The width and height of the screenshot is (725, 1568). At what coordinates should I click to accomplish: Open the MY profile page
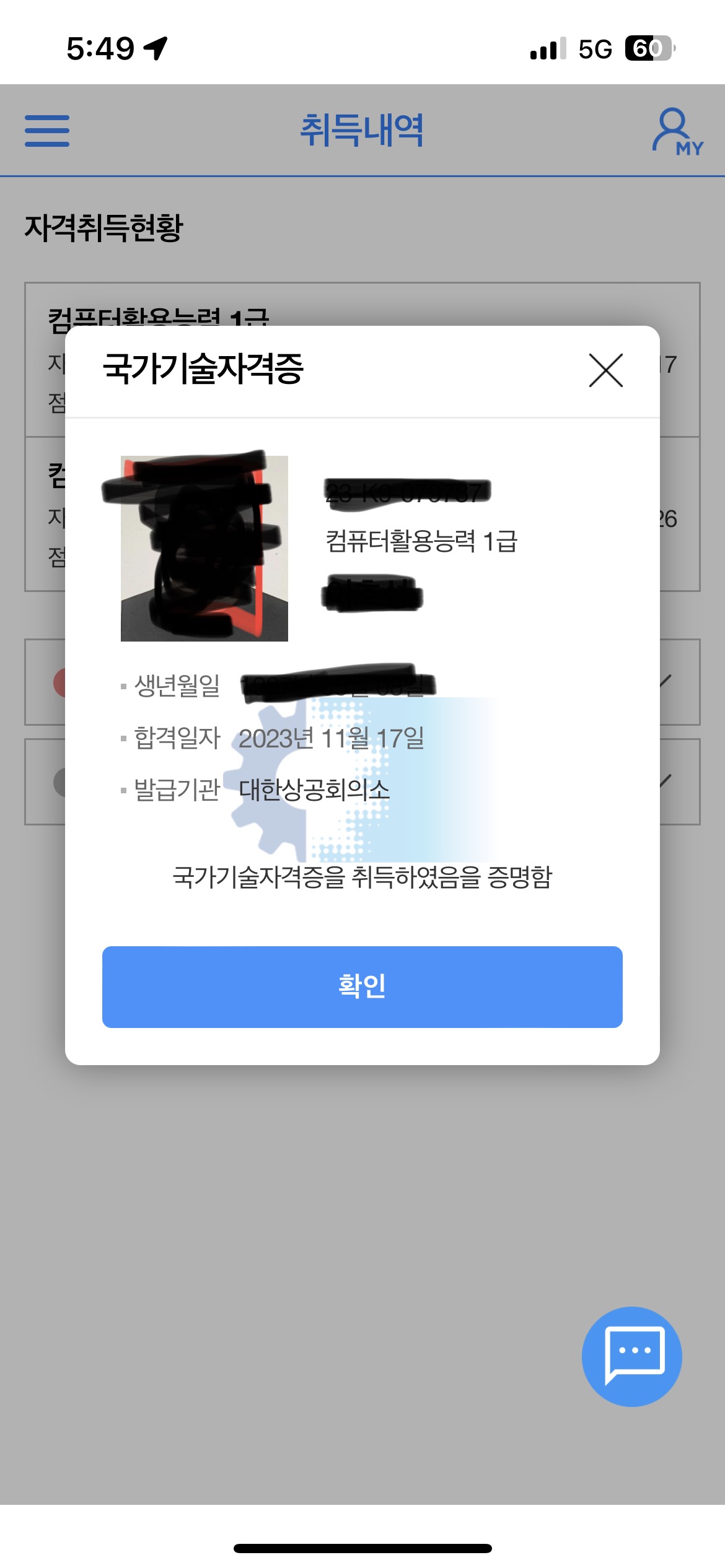coord(677,131)
